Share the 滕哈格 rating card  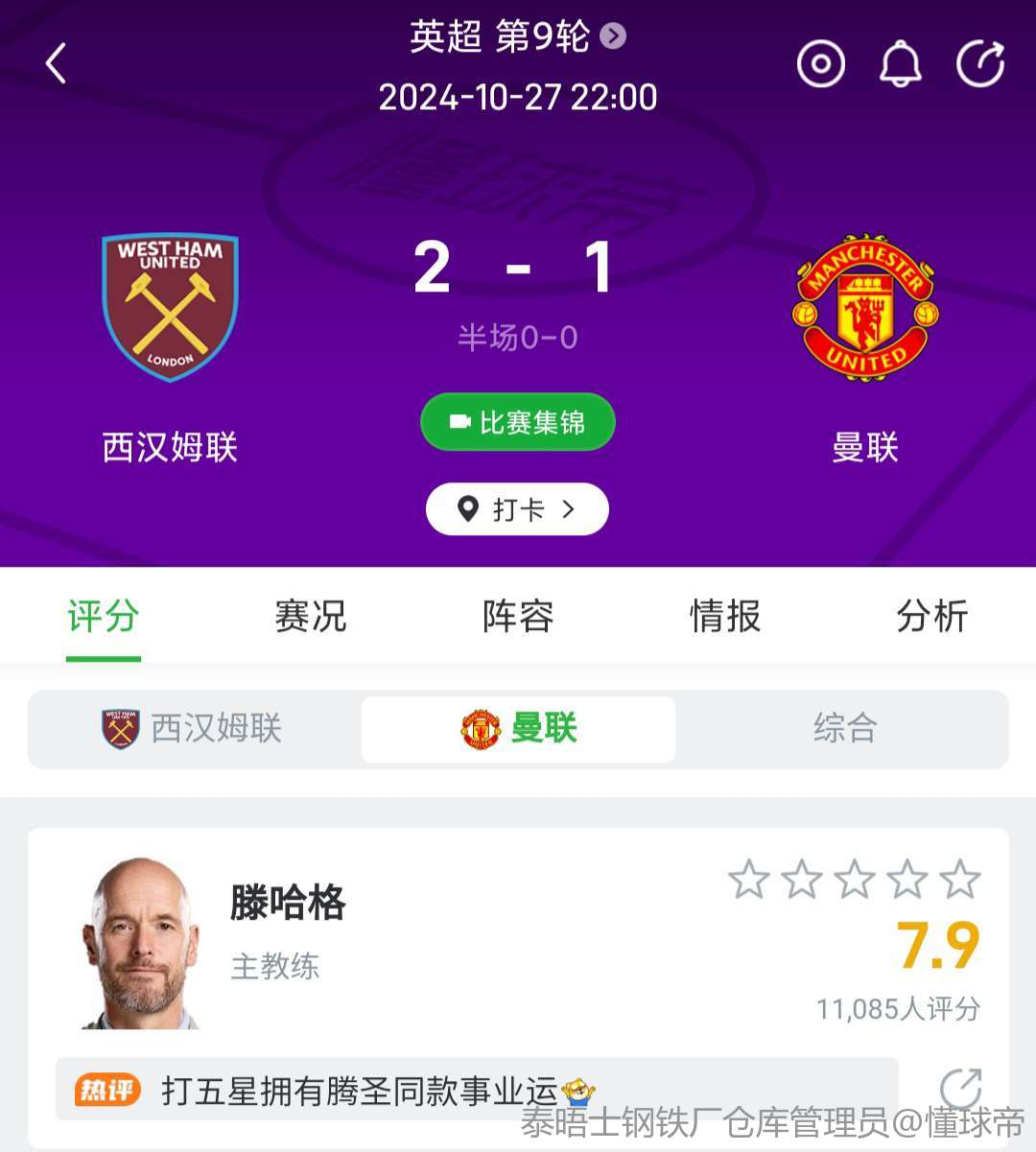[x=960, y=1090]
